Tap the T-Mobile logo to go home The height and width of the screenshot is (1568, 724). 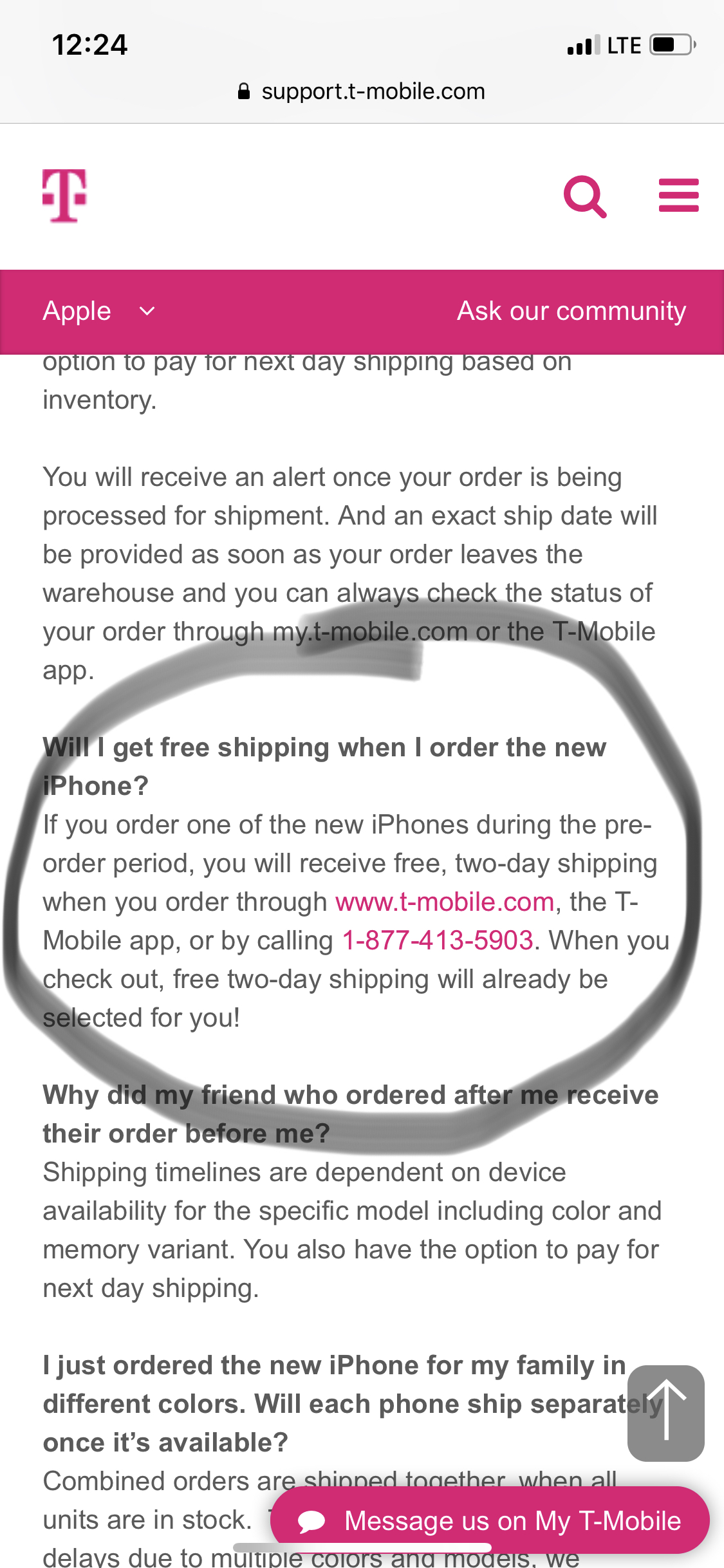point(64,196)
